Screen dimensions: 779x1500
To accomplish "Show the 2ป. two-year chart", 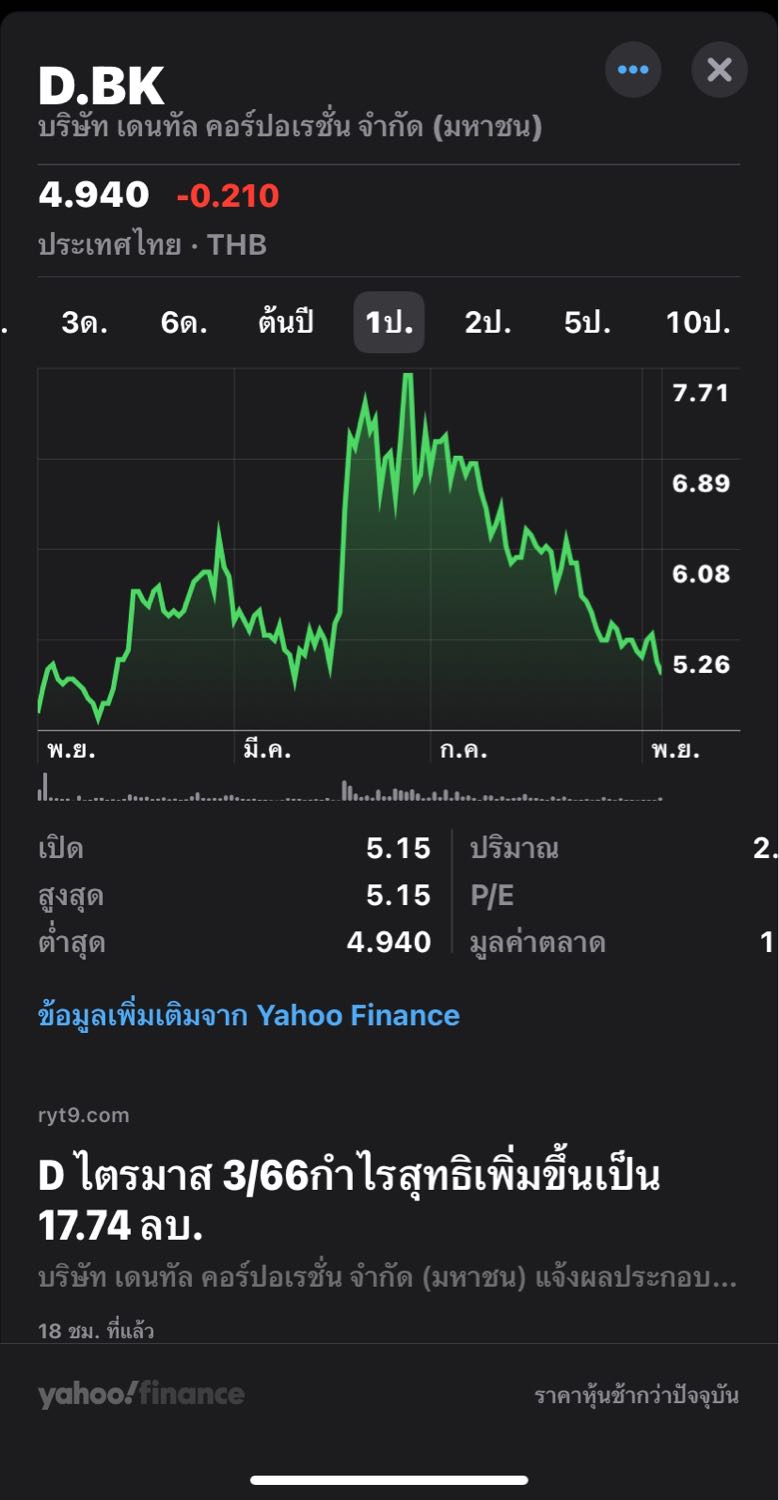I will click(488, 323).
